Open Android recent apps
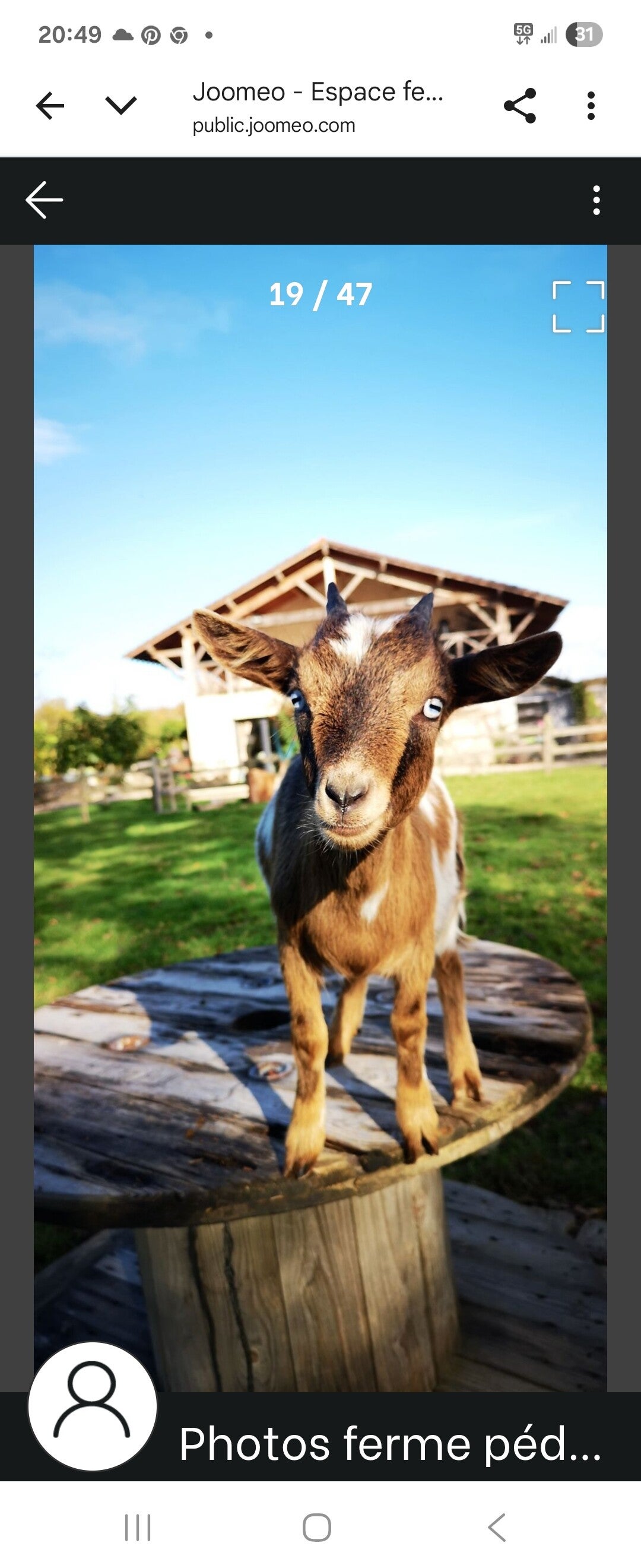The height and width of the screenshot is (1568, 641). (138, 1527)
